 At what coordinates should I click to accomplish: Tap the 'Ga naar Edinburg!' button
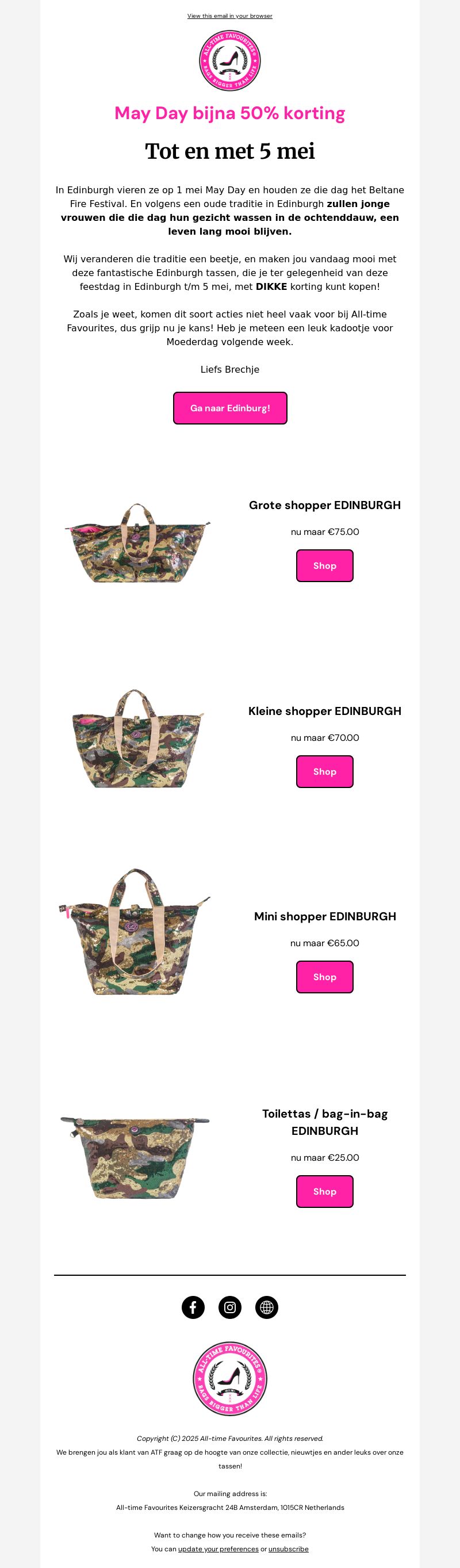(230, 408)
